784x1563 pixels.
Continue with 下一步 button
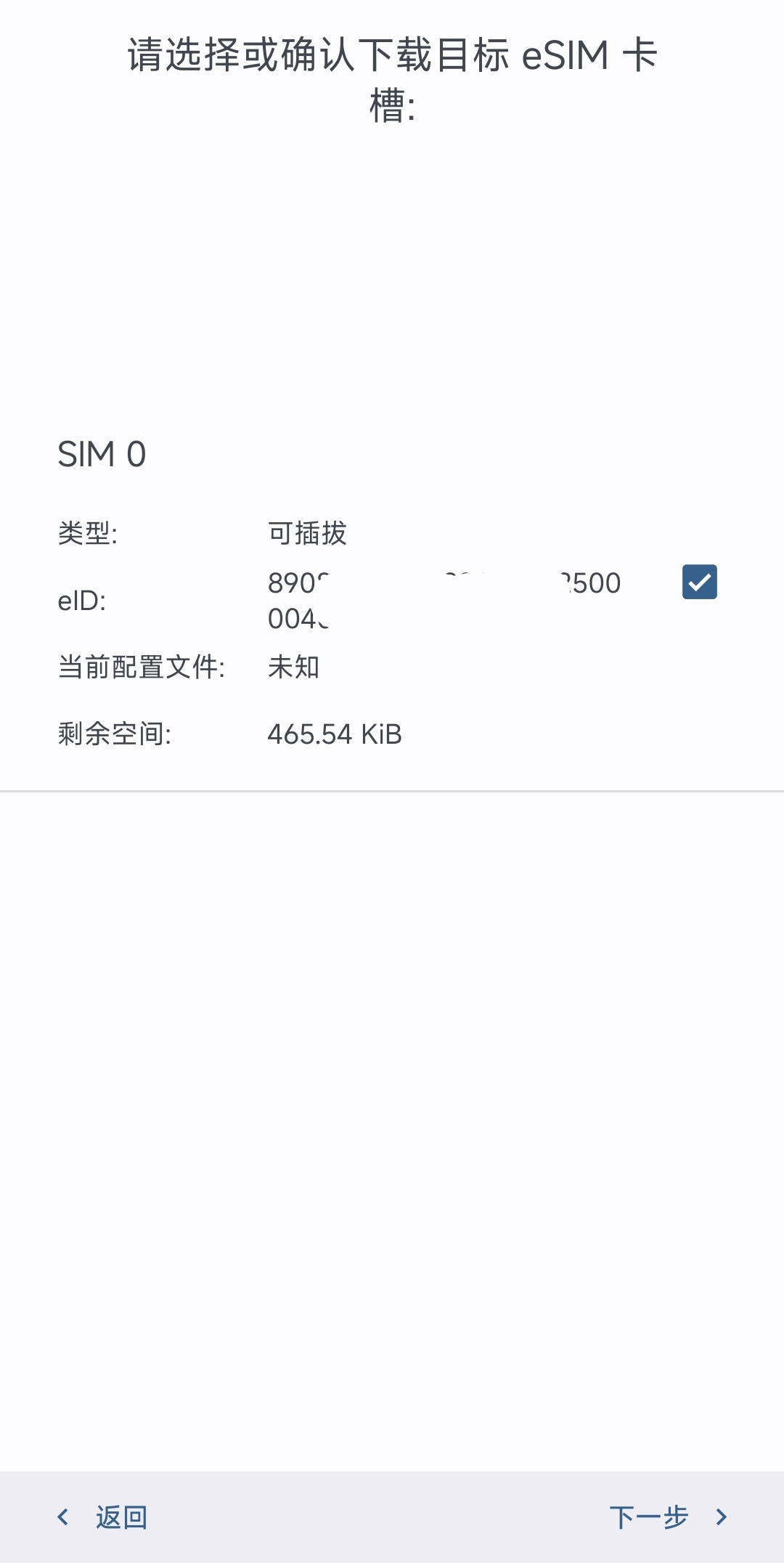[x=666, y=1517]
